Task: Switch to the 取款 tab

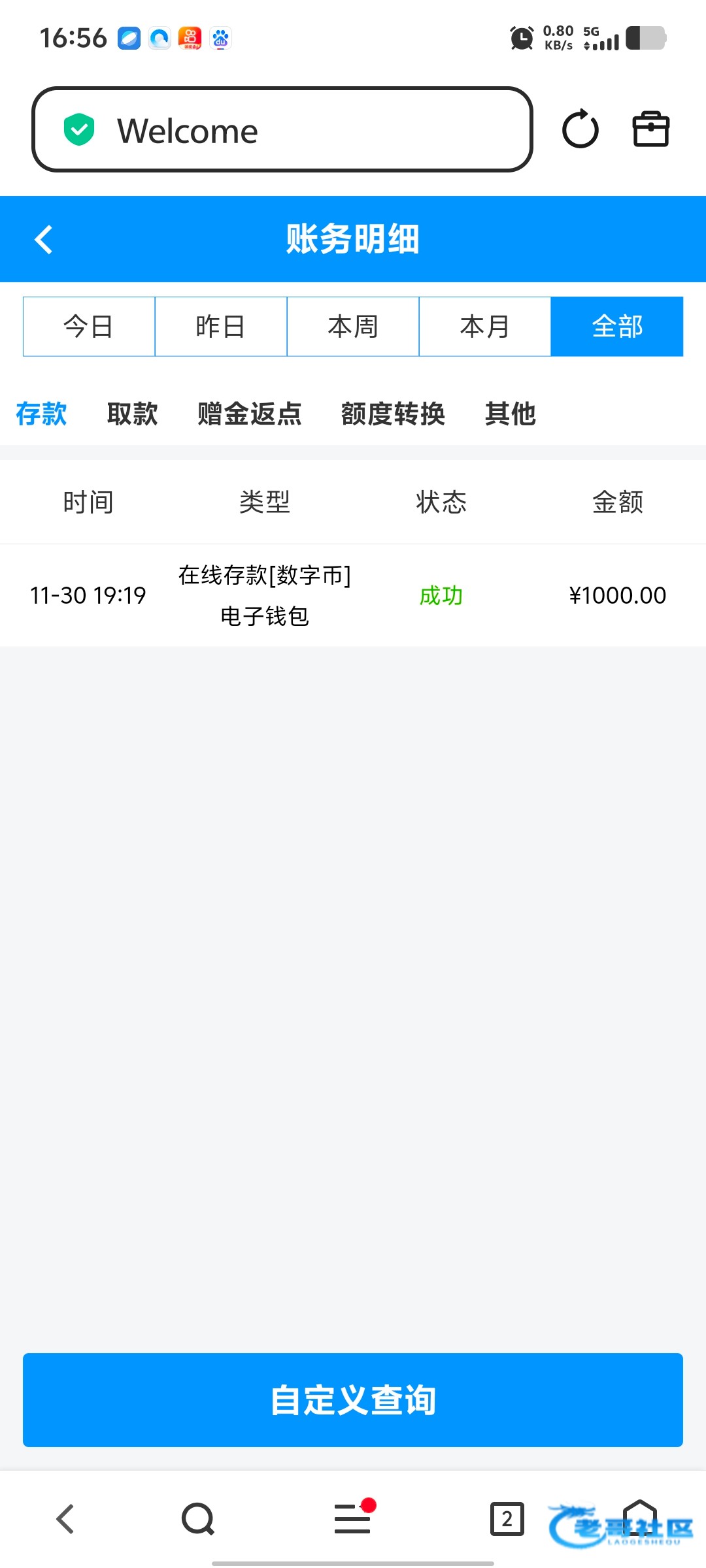Action: click(133, 414)
